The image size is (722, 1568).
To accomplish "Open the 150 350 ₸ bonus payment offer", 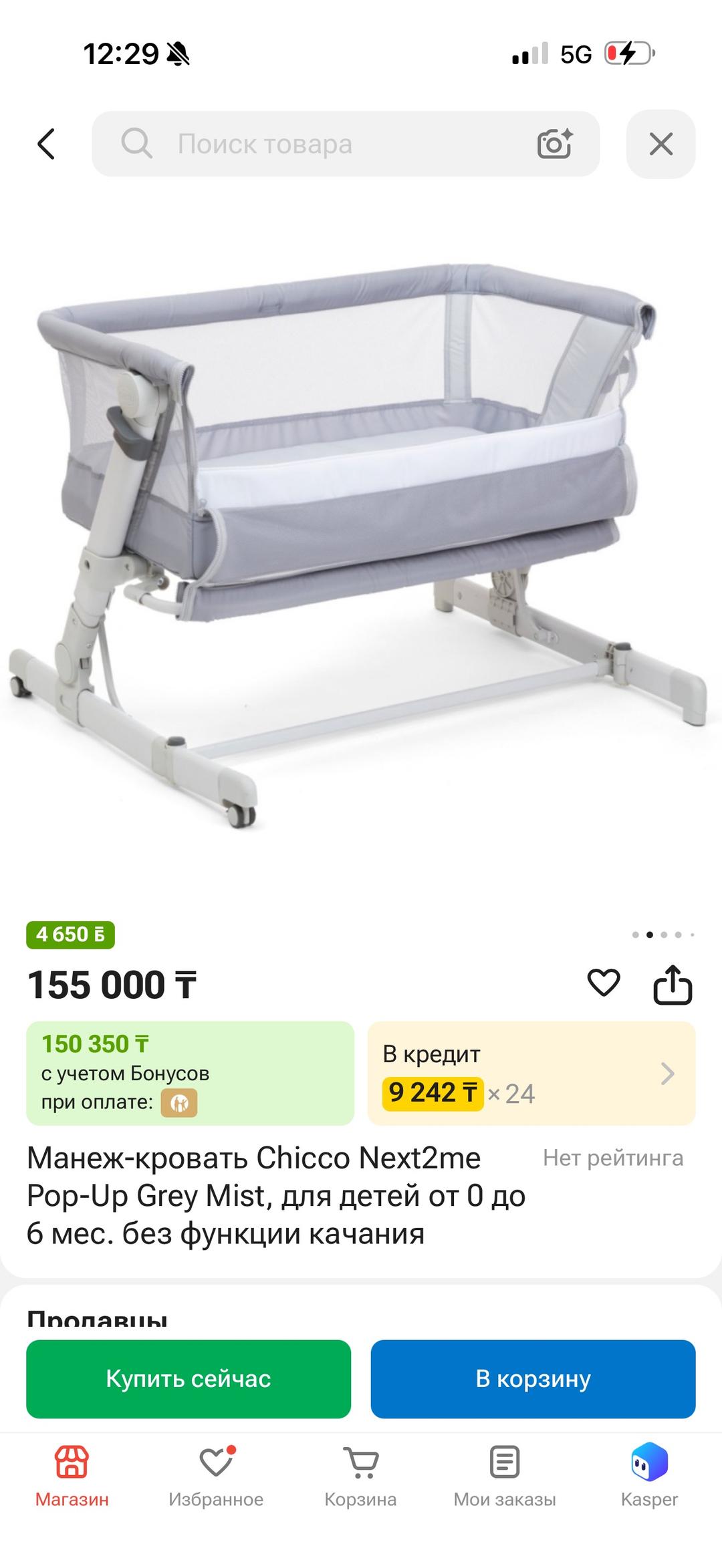I will point(190,1073).
